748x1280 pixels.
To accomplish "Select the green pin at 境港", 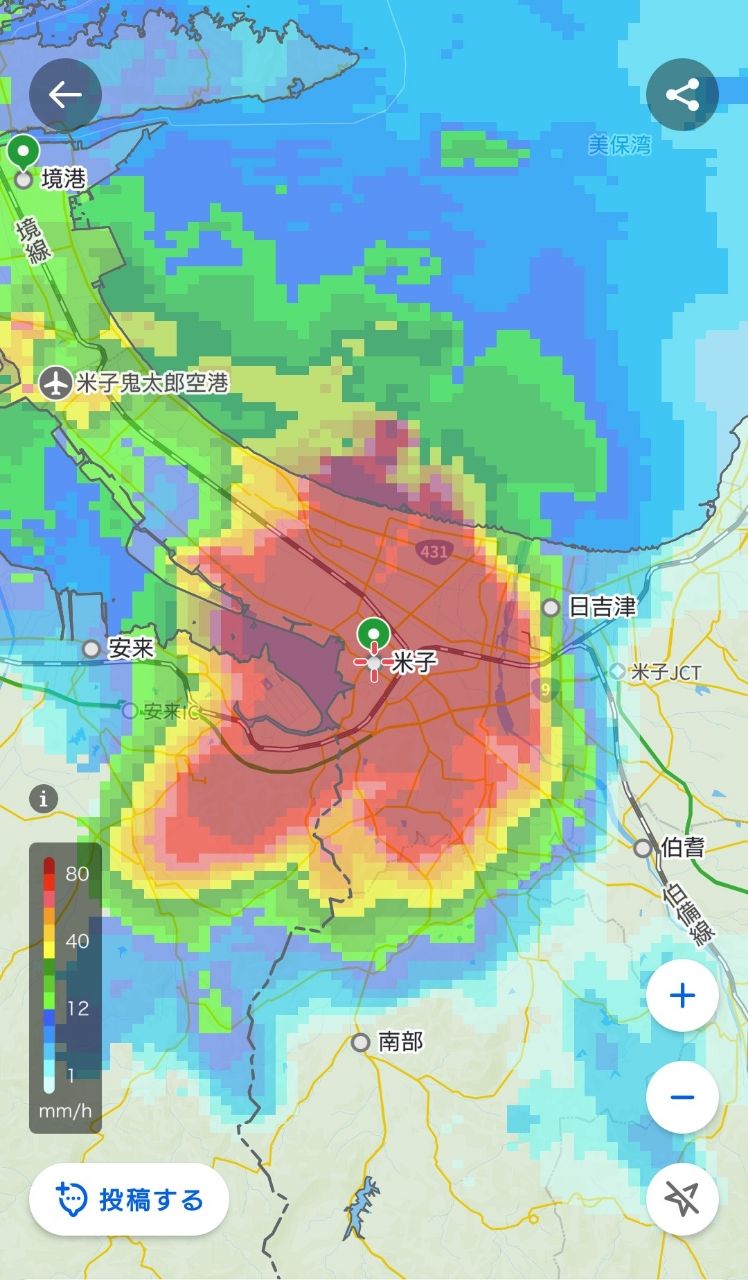I will tap(23, 153).
